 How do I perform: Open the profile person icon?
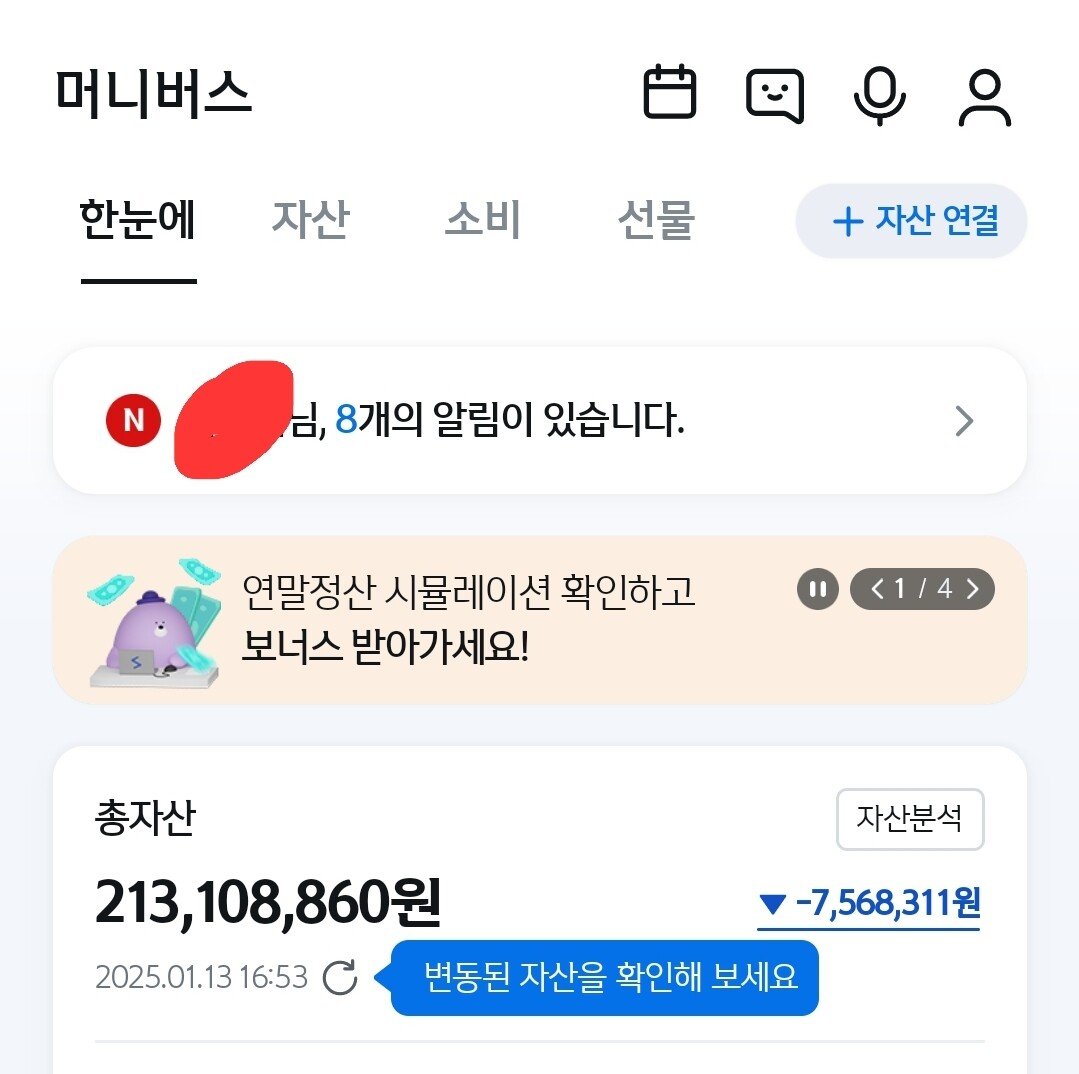[x=985, y=97]
